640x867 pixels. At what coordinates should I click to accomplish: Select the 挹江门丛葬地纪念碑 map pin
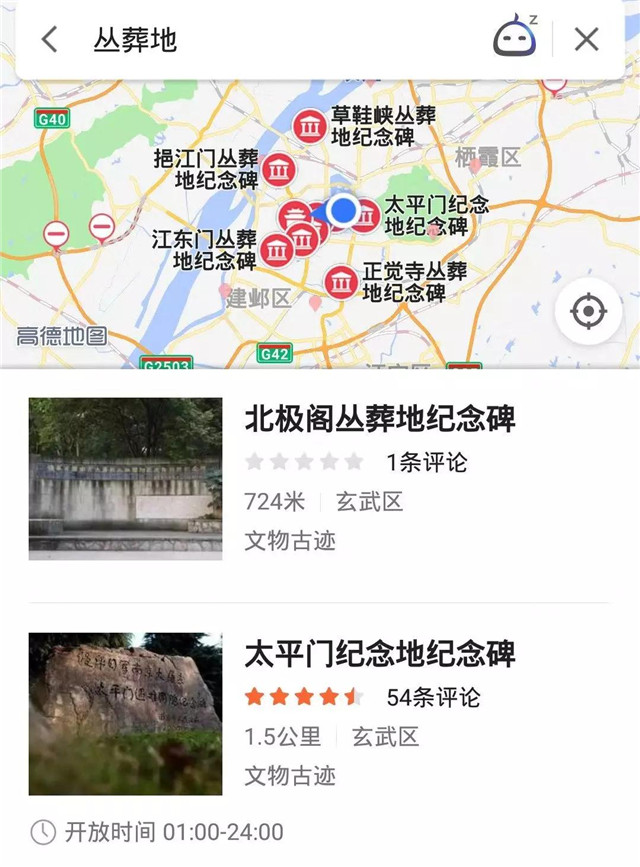point(279,168)
